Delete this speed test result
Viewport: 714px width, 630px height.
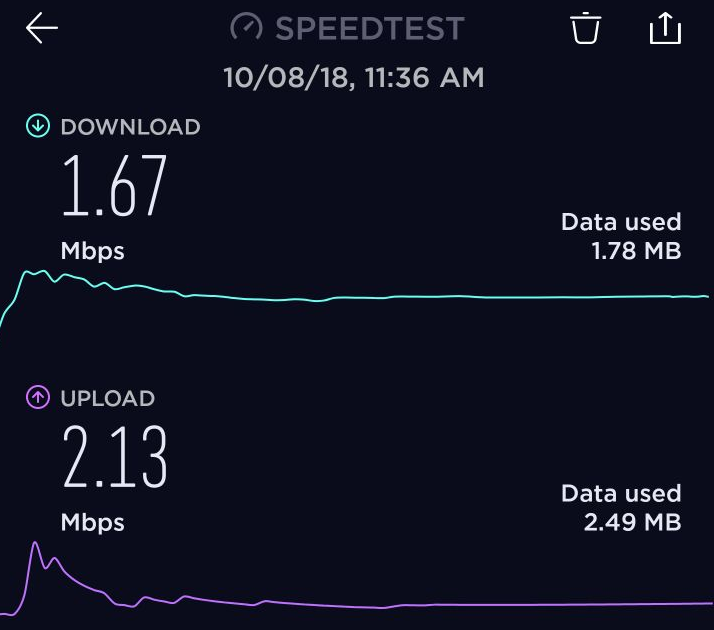(586, 29)
